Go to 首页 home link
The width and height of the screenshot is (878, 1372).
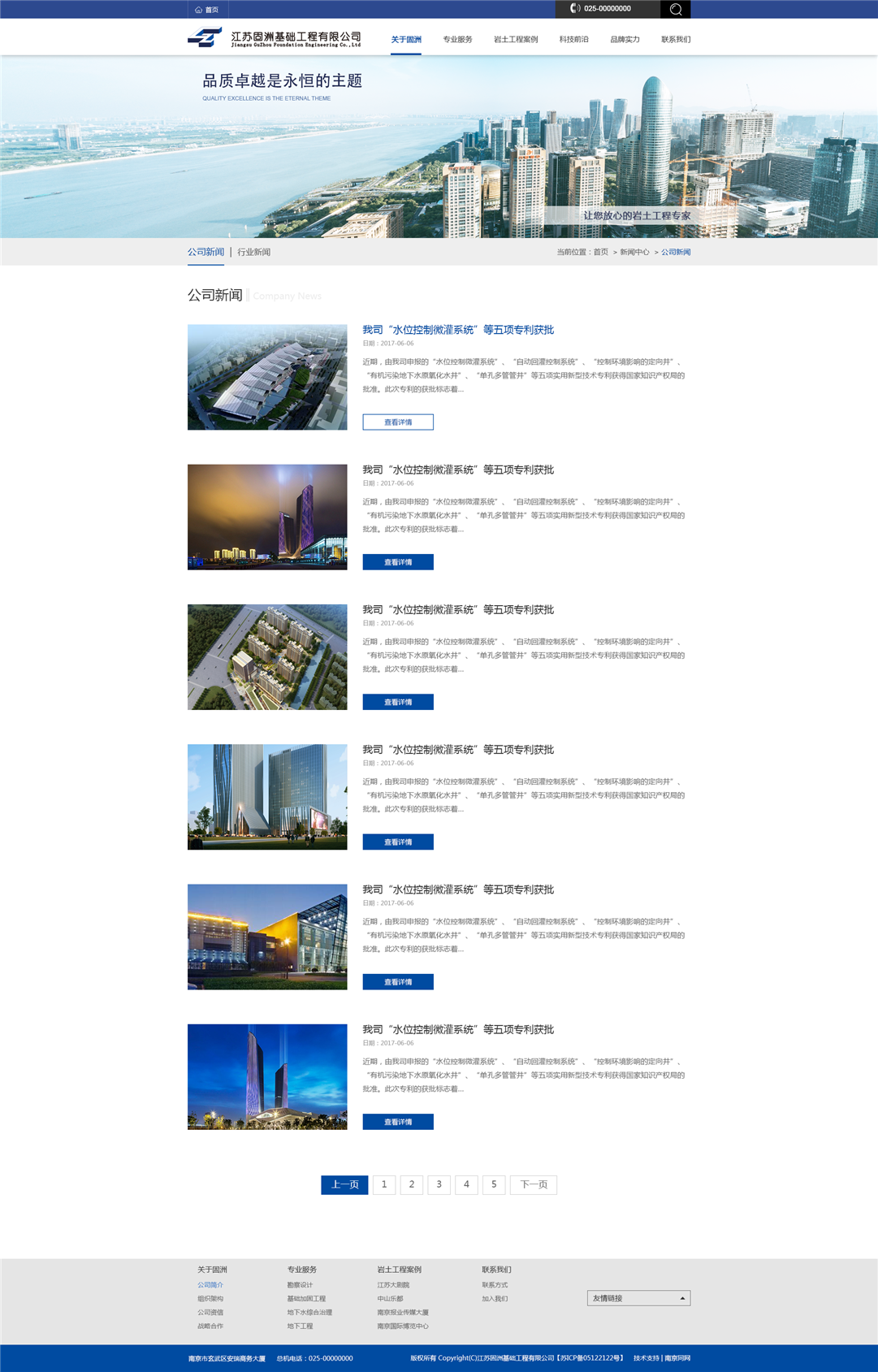pos(207,10)
